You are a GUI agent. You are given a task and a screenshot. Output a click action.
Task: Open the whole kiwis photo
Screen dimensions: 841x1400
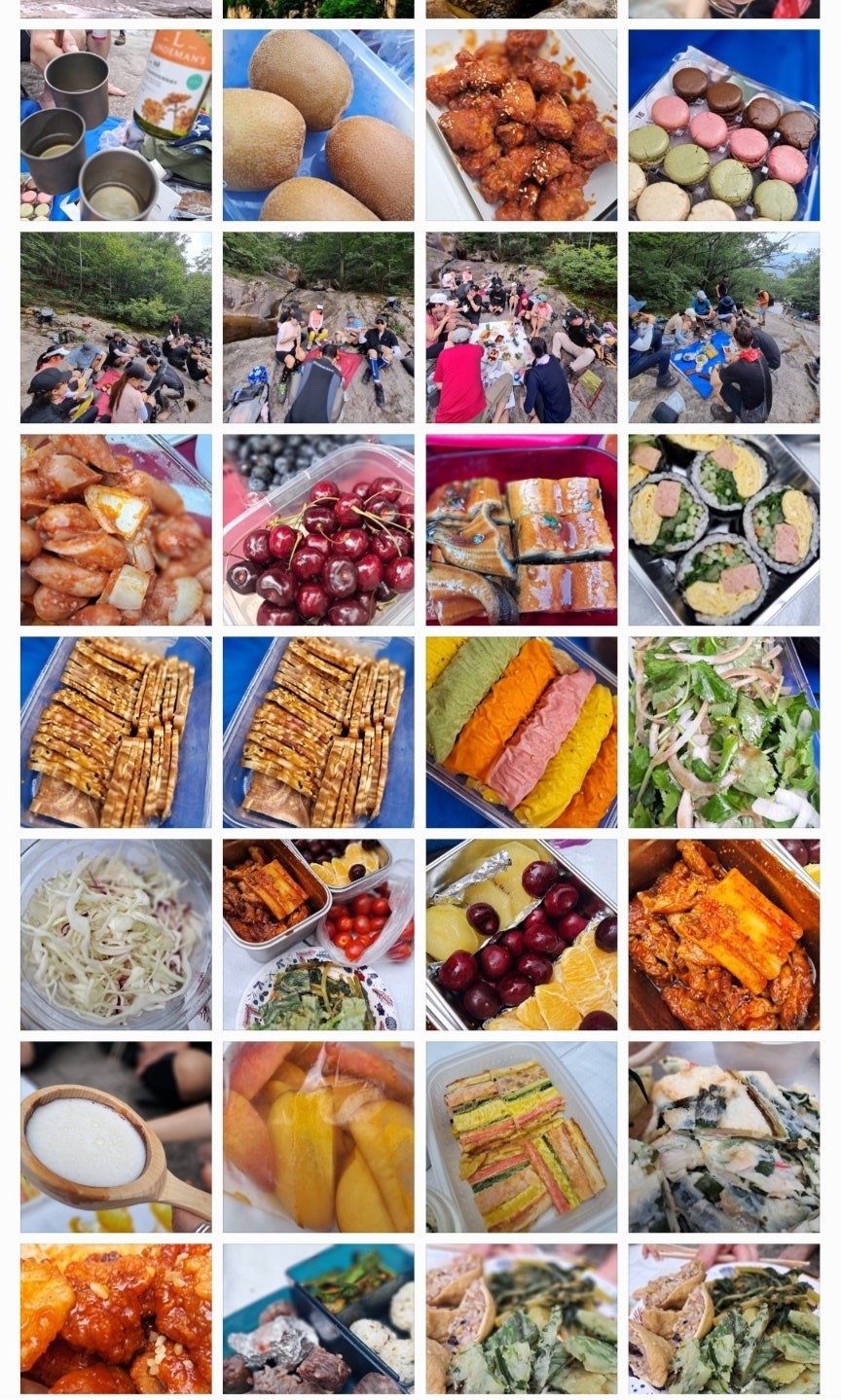click(318, 126)
